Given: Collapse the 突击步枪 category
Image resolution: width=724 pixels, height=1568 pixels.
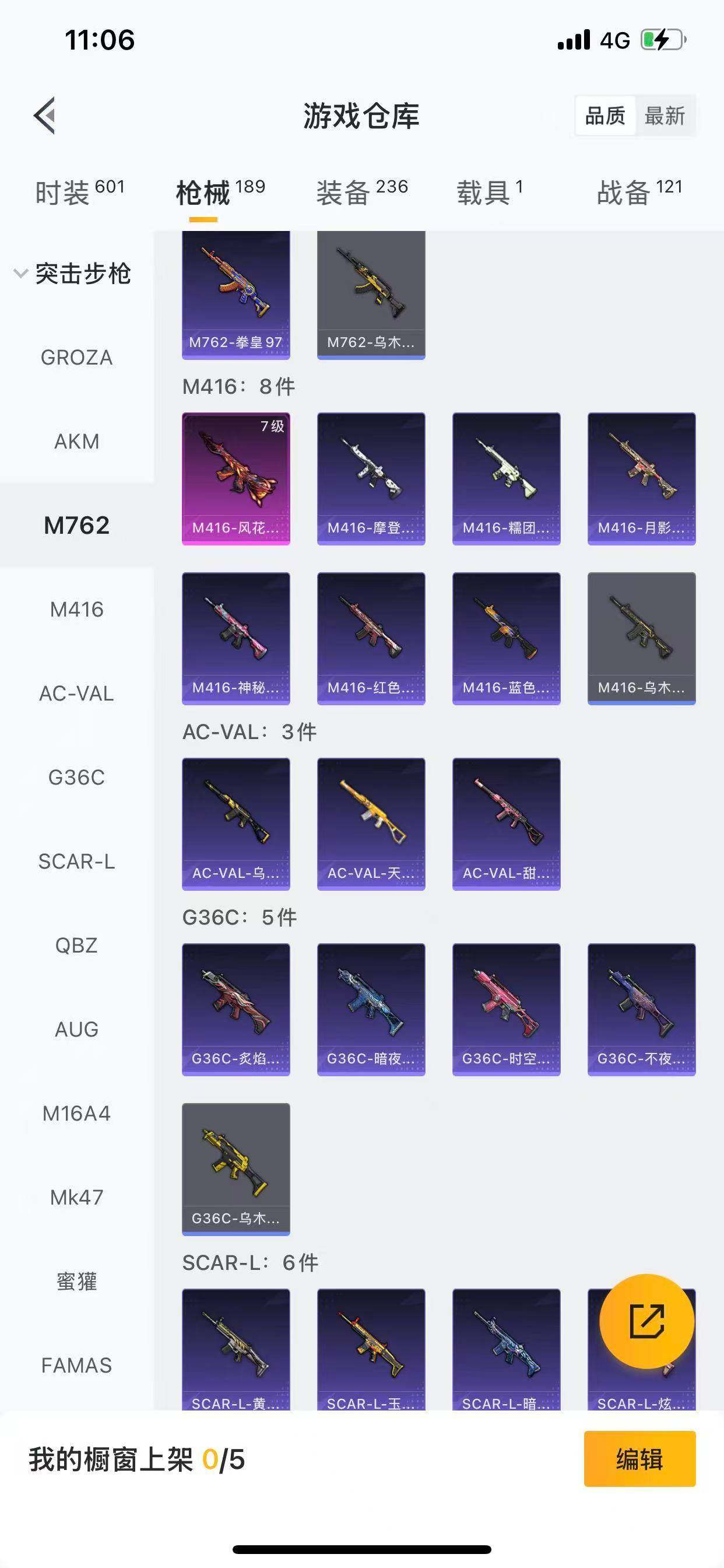Looking at the screenshot, I should coord(20,274).
